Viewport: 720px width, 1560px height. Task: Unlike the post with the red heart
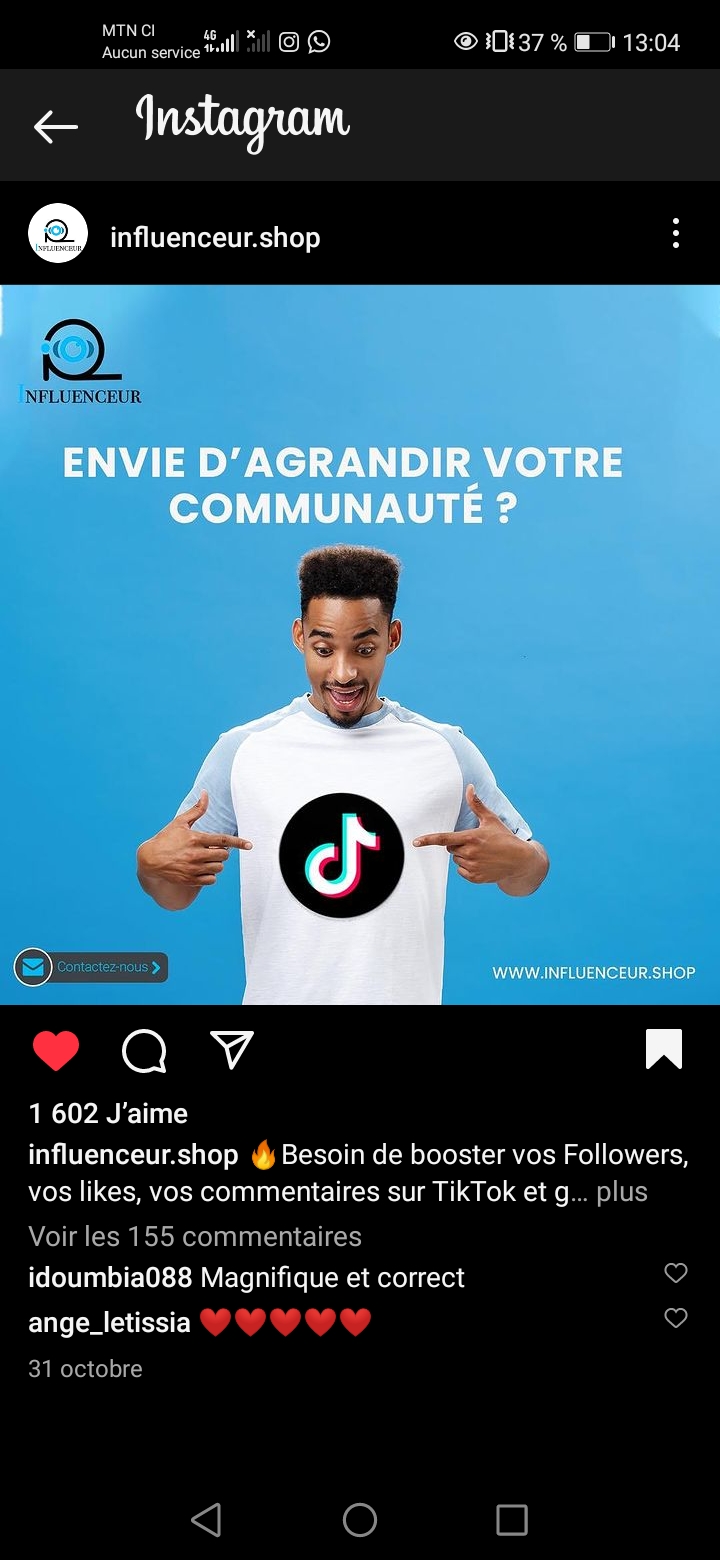pos(56,1051)
